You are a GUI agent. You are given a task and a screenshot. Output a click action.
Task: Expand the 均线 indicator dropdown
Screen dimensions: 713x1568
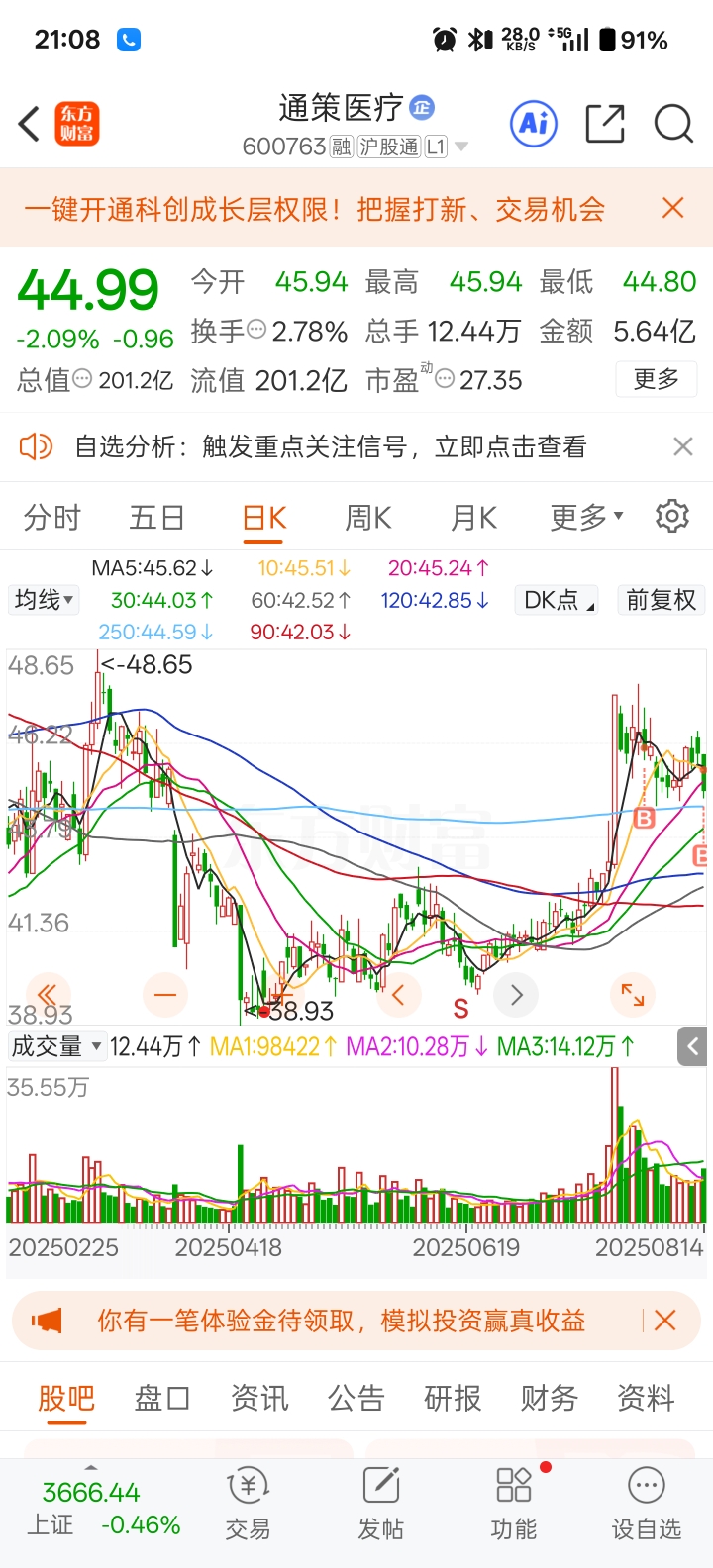[x=45, y=599]
